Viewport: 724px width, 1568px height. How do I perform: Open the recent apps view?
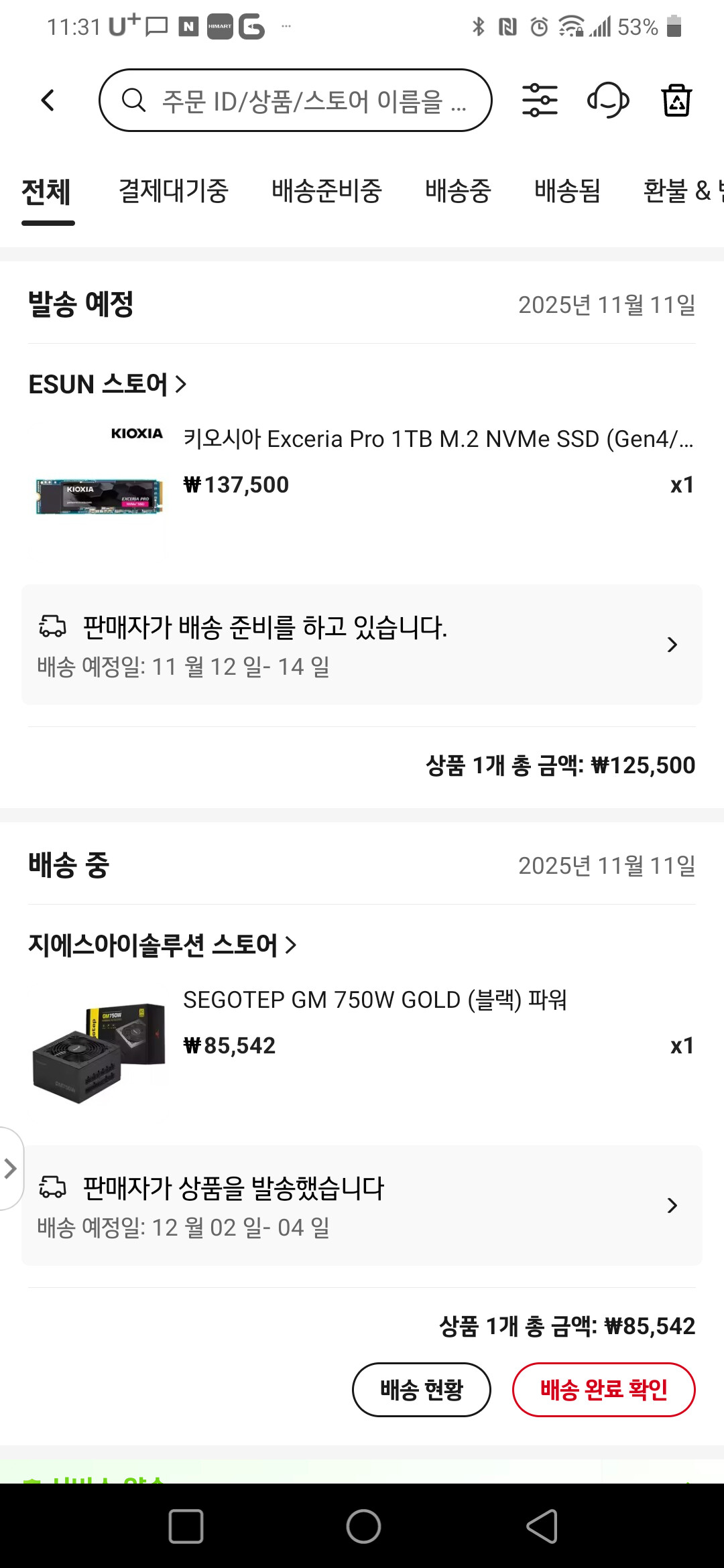(186, 1527)
